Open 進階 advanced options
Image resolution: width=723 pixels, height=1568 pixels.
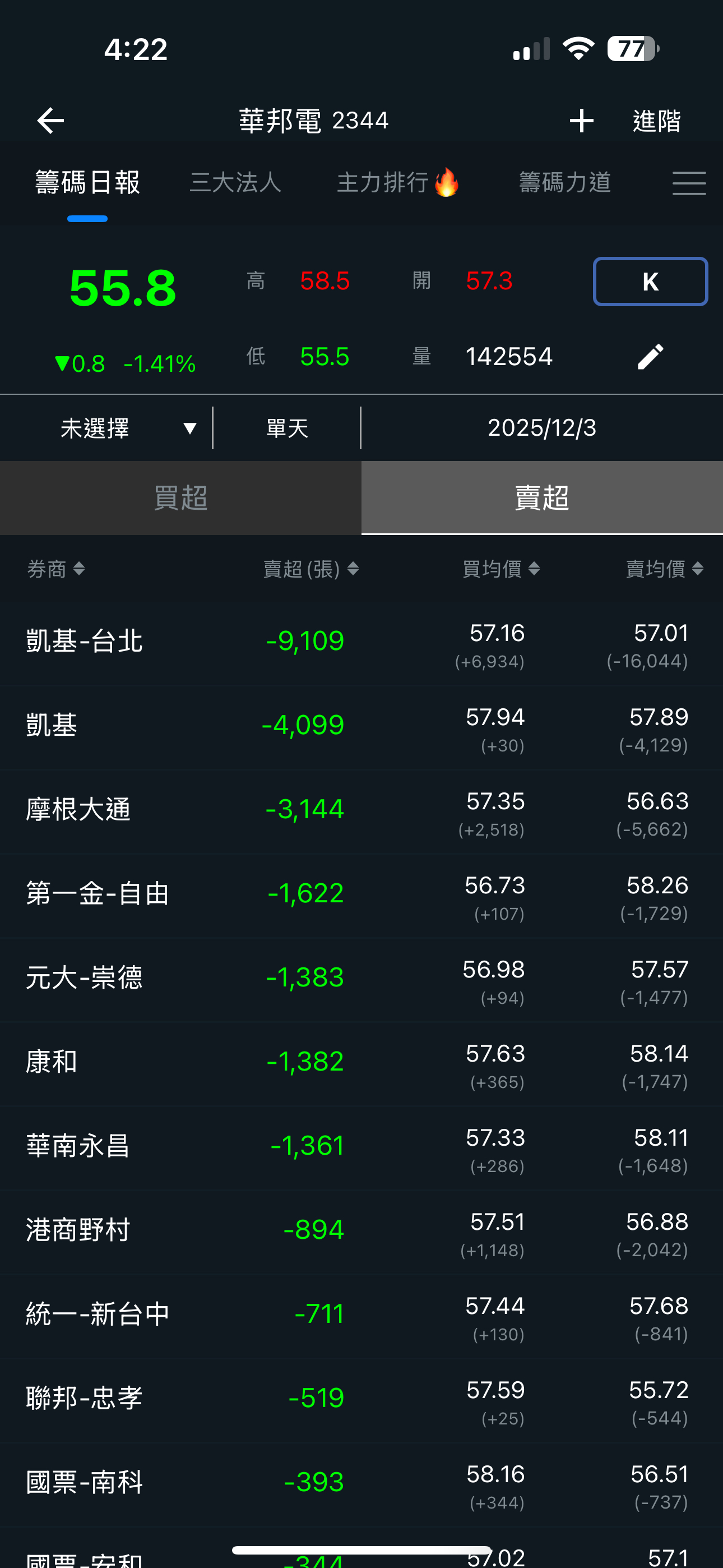(x=656, y=121)
